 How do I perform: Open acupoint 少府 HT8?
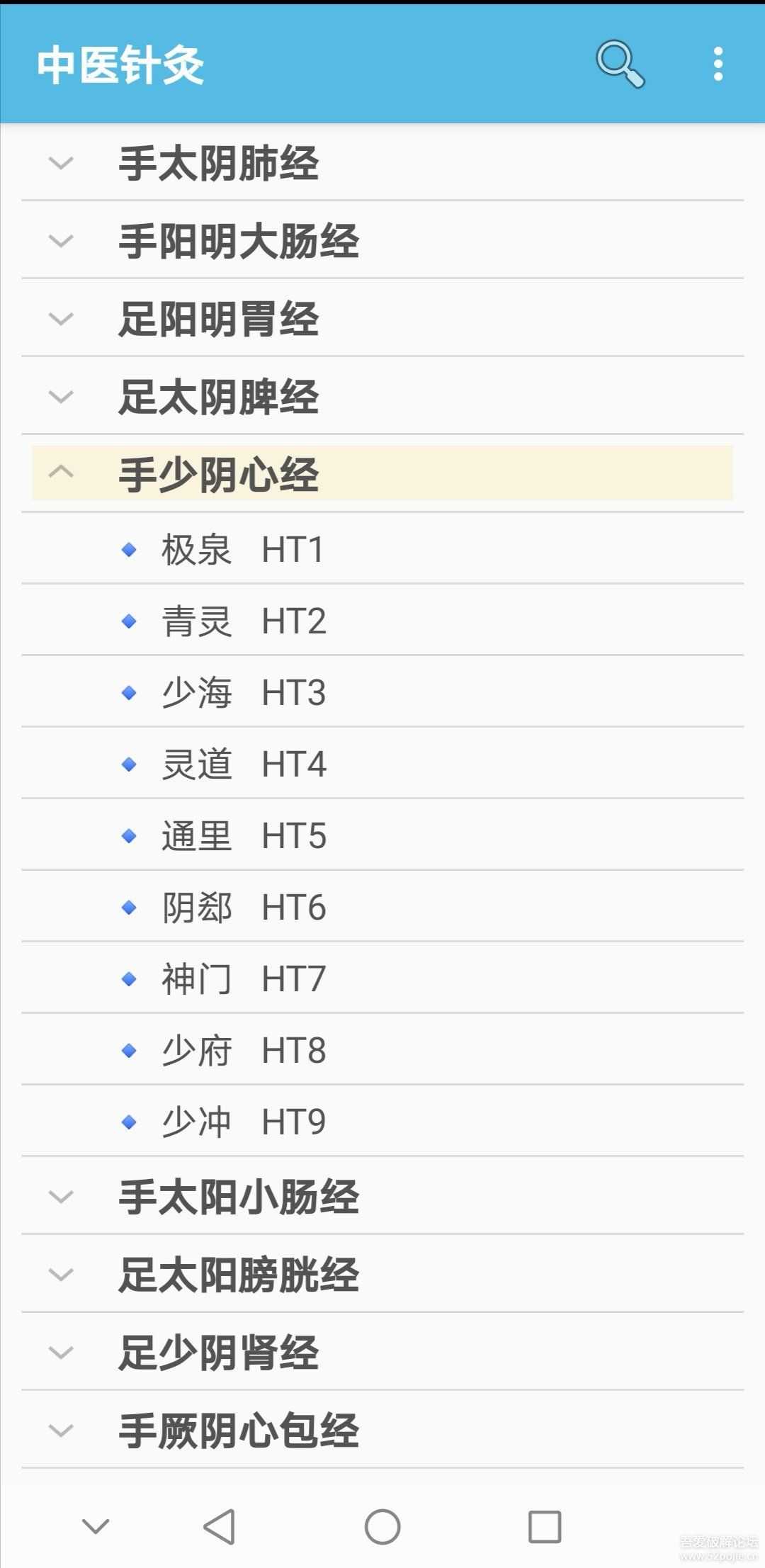tap(244, 1050)
